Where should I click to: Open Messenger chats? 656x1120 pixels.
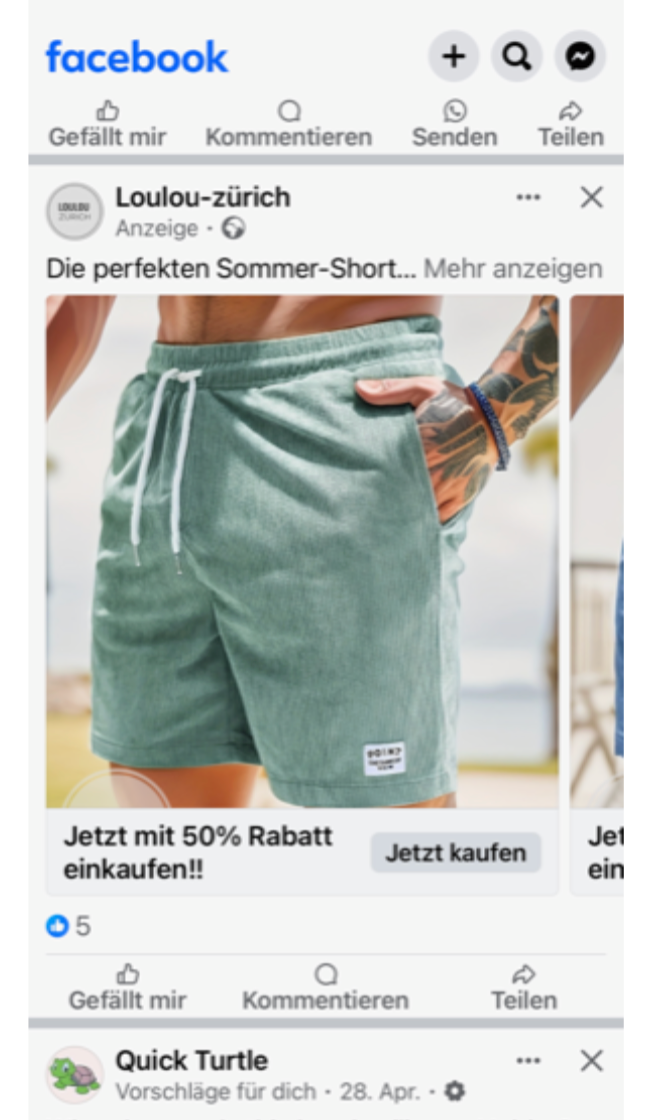(x=580, y=56)
